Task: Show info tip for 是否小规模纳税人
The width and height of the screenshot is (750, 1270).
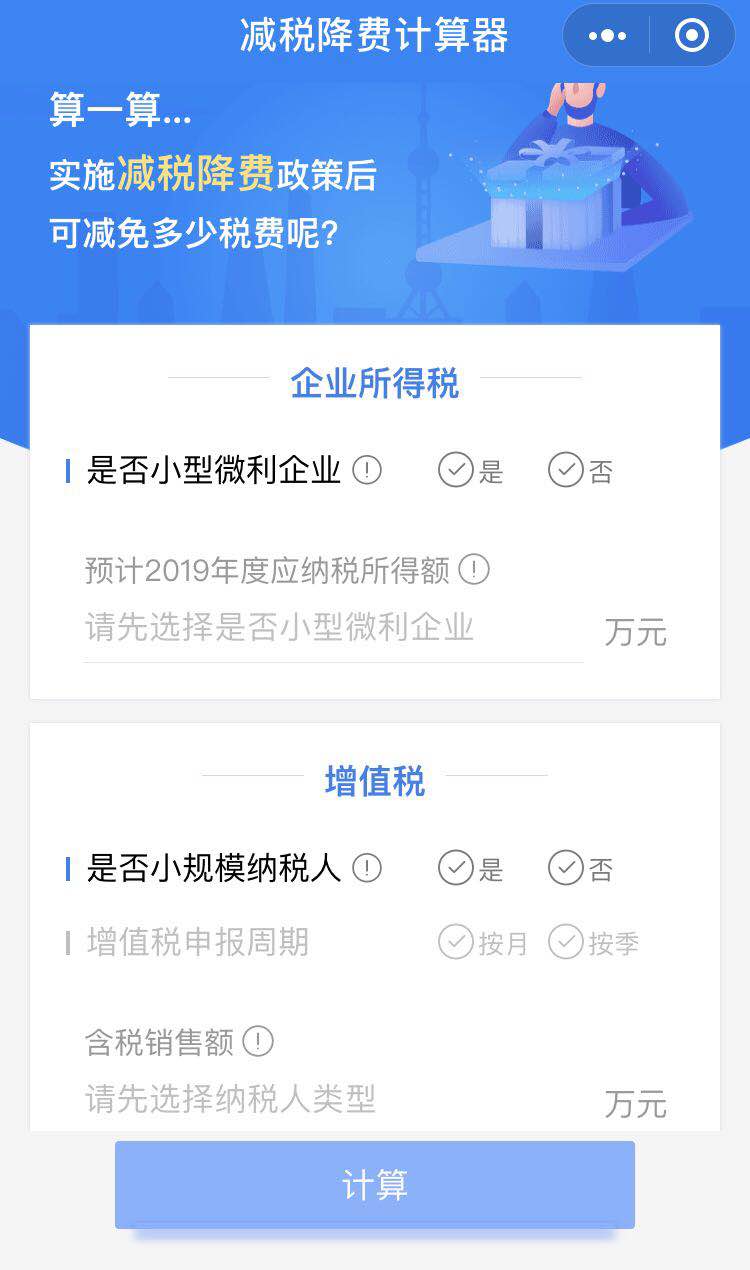Action: (x=367, y=868)
